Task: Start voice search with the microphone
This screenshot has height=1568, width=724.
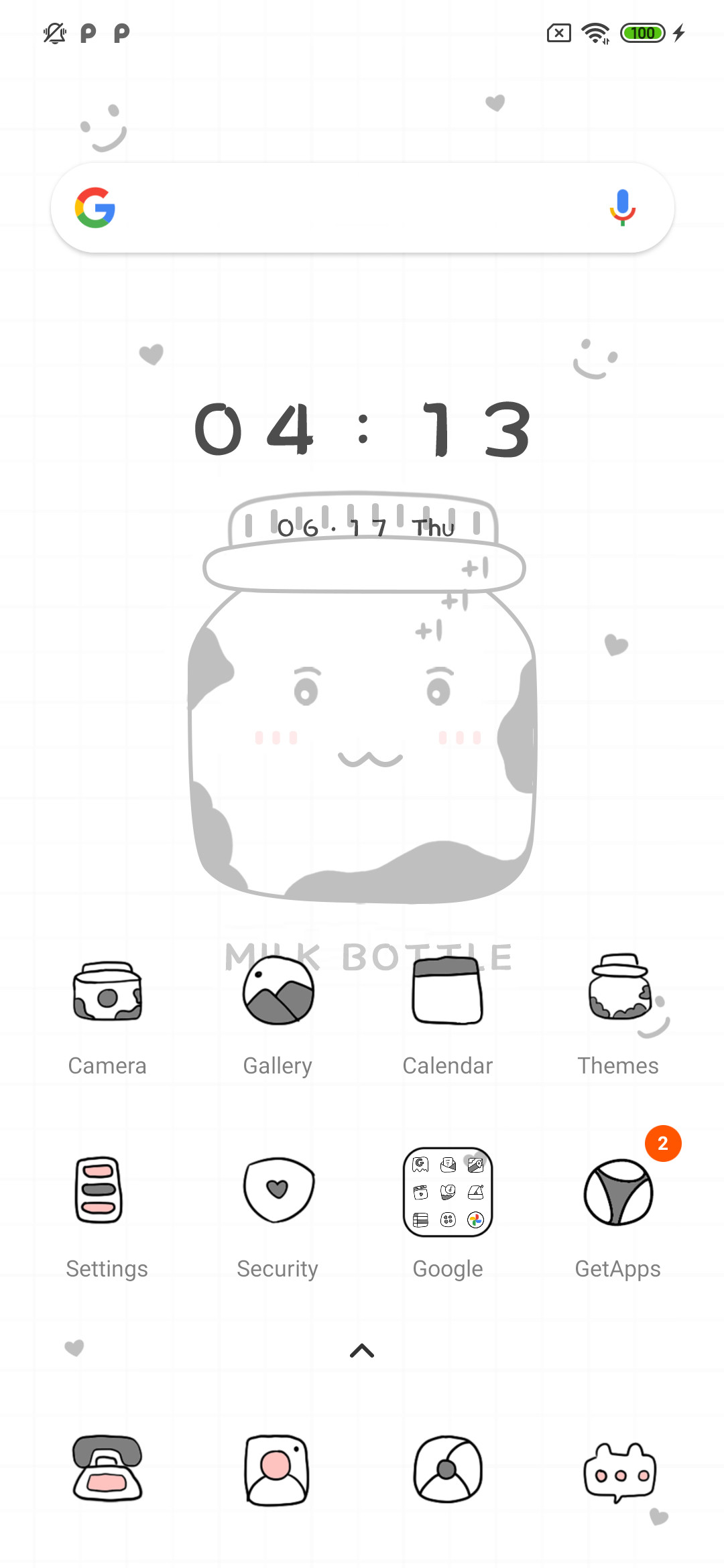Action: (622, 208)
